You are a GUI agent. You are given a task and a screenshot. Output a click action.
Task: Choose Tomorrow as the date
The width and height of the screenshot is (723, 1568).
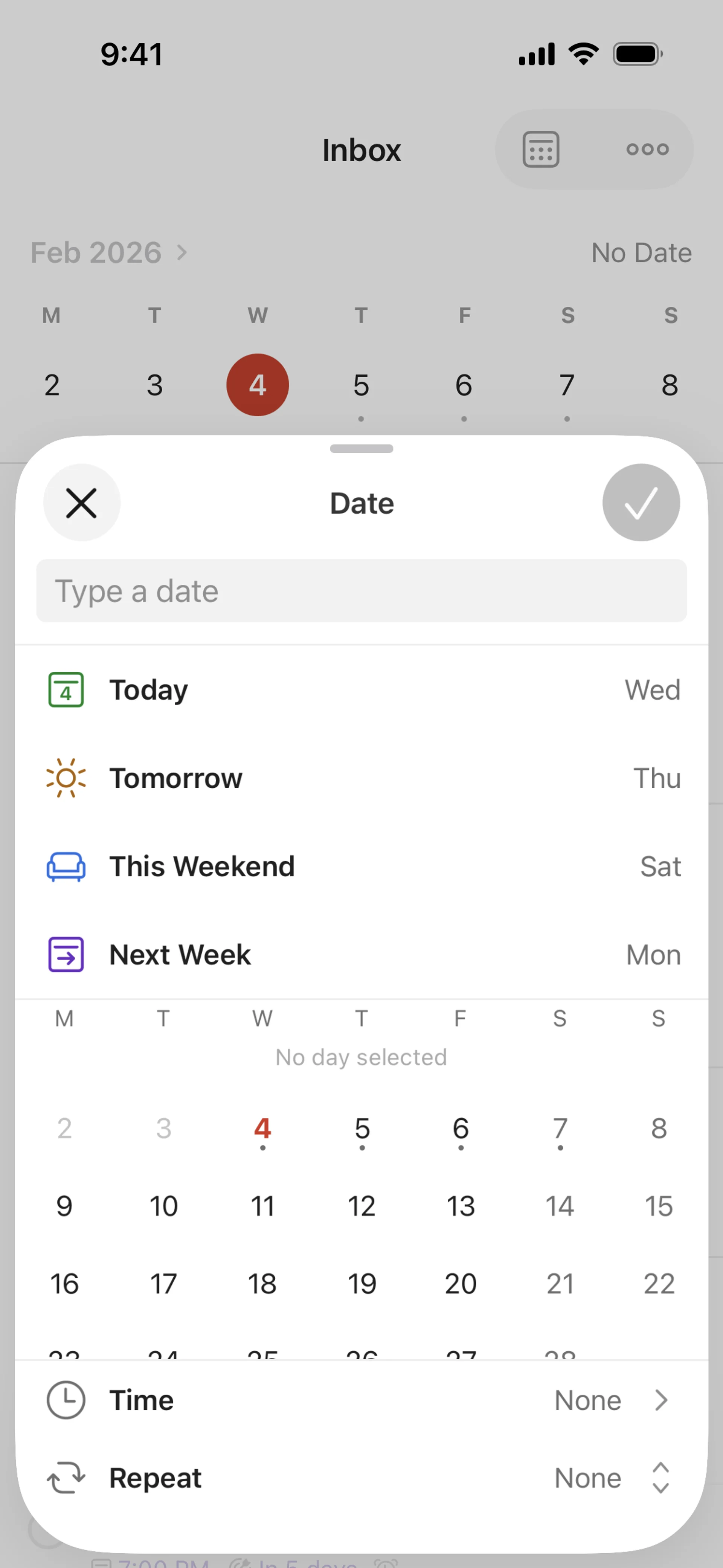tap(361, 778)
